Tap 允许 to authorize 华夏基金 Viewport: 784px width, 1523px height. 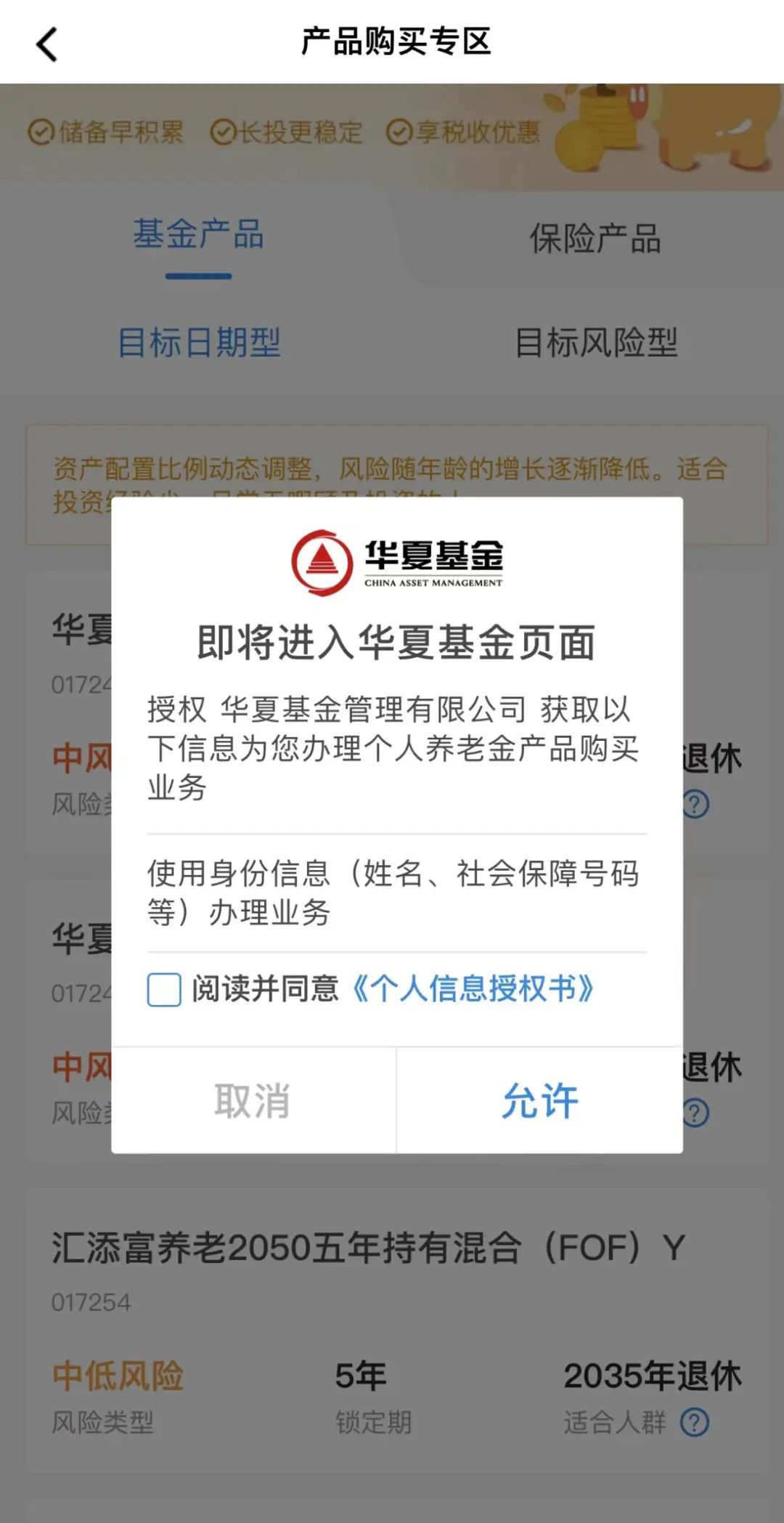coord(539,1101)
